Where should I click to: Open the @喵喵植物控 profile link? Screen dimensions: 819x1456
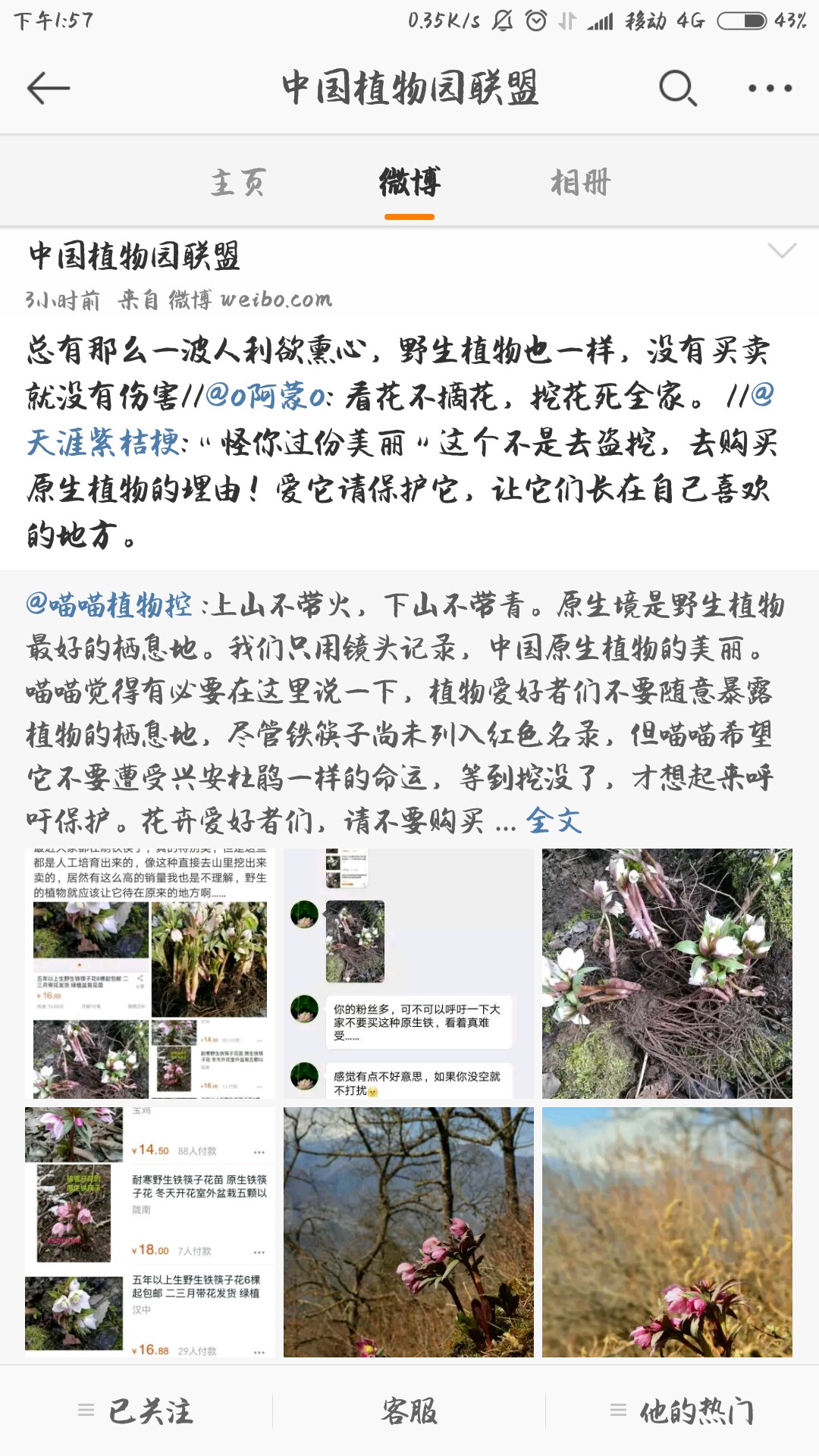pyautogui.click(x=109, y=605)
